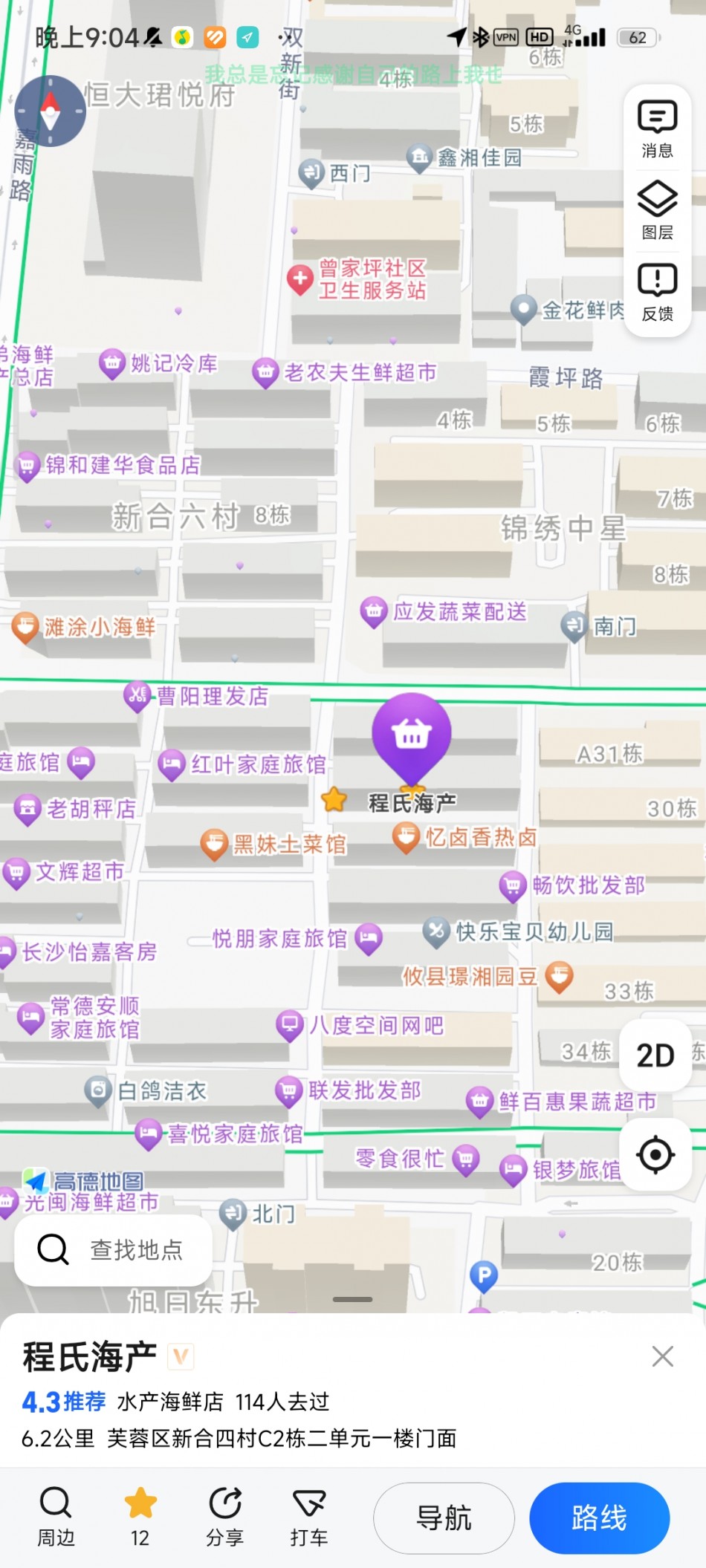Screen dimensions: 706x1568
Task: Select 老农夫生鲜超市 marker on the map
Action: pos(265,373)
